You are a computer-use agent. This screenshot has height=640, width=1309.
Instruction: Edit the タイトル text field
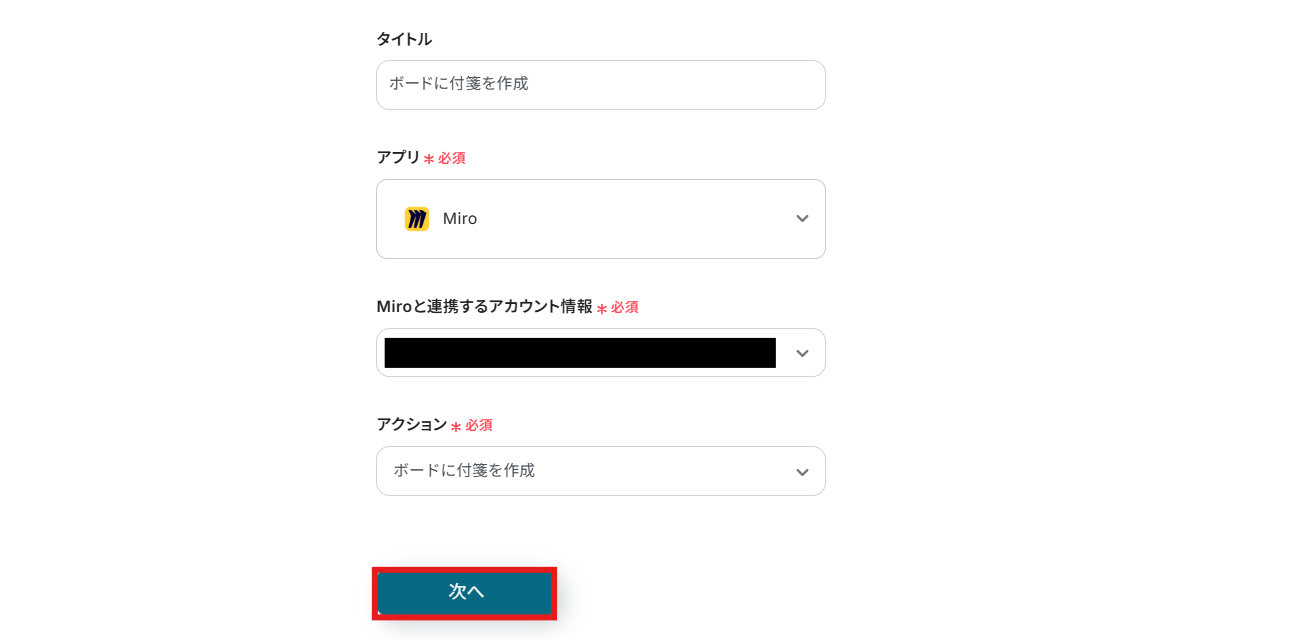click(600, 85)
